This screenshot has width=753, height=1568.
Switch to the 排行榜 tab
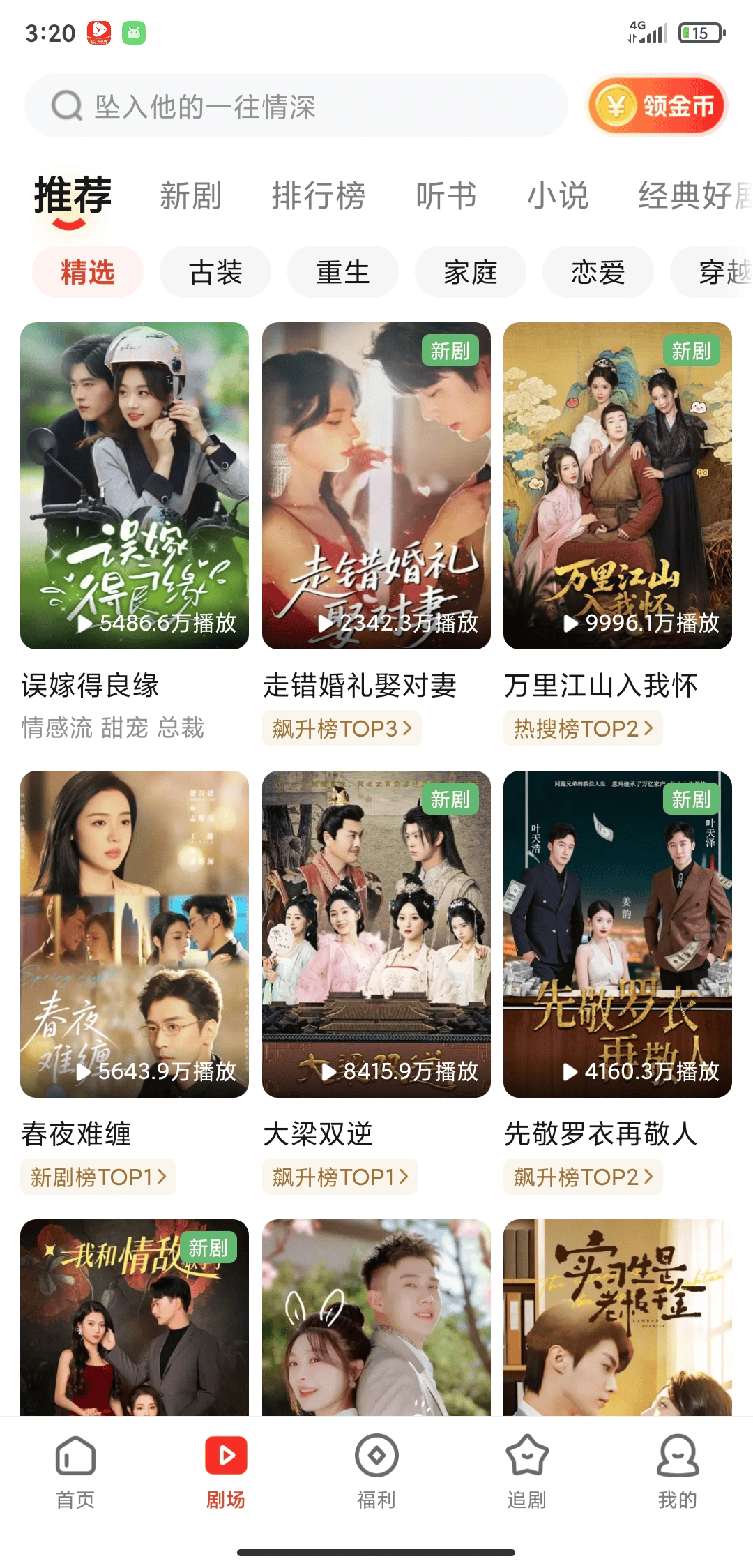321,197
